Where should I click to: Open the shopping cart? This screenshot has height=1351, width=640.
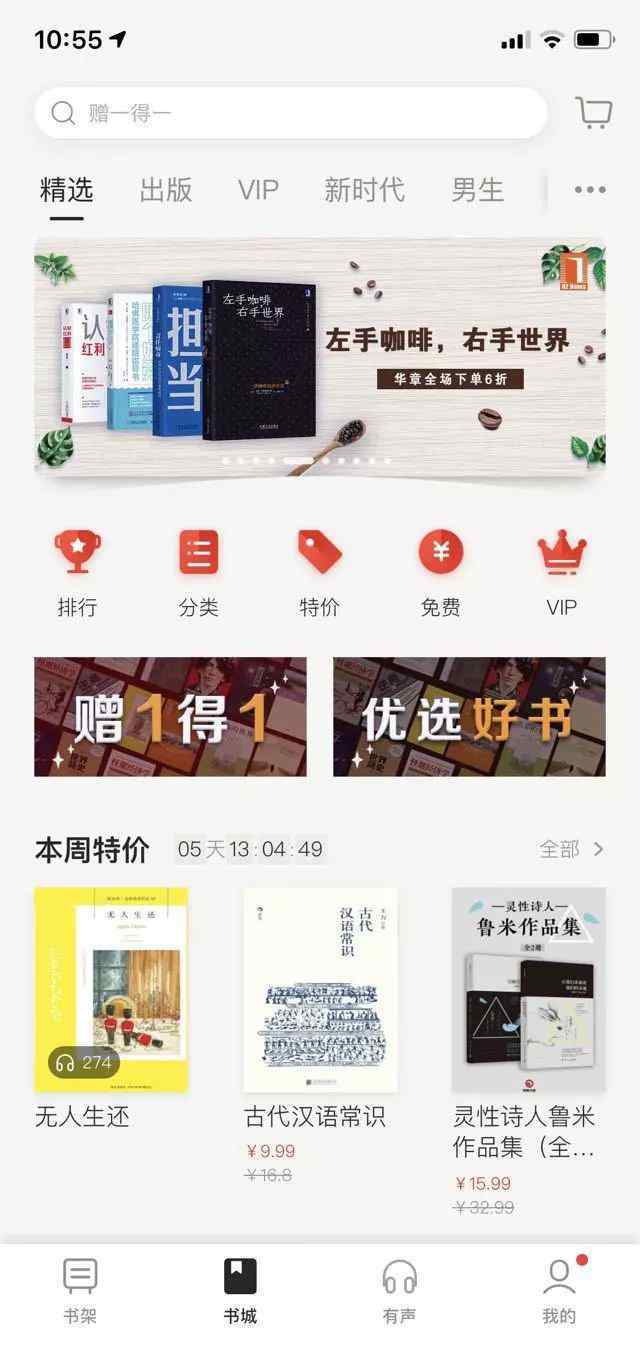[594, 113]
